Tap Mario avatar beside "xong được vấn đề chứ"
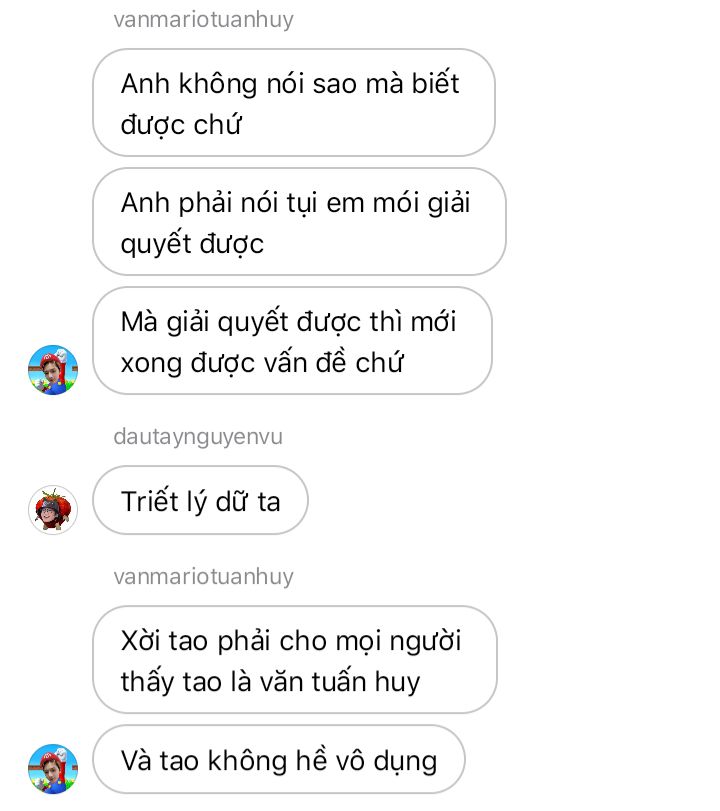Image resolution: width=720 pixels, height=811 pixels. pos(53,370)
